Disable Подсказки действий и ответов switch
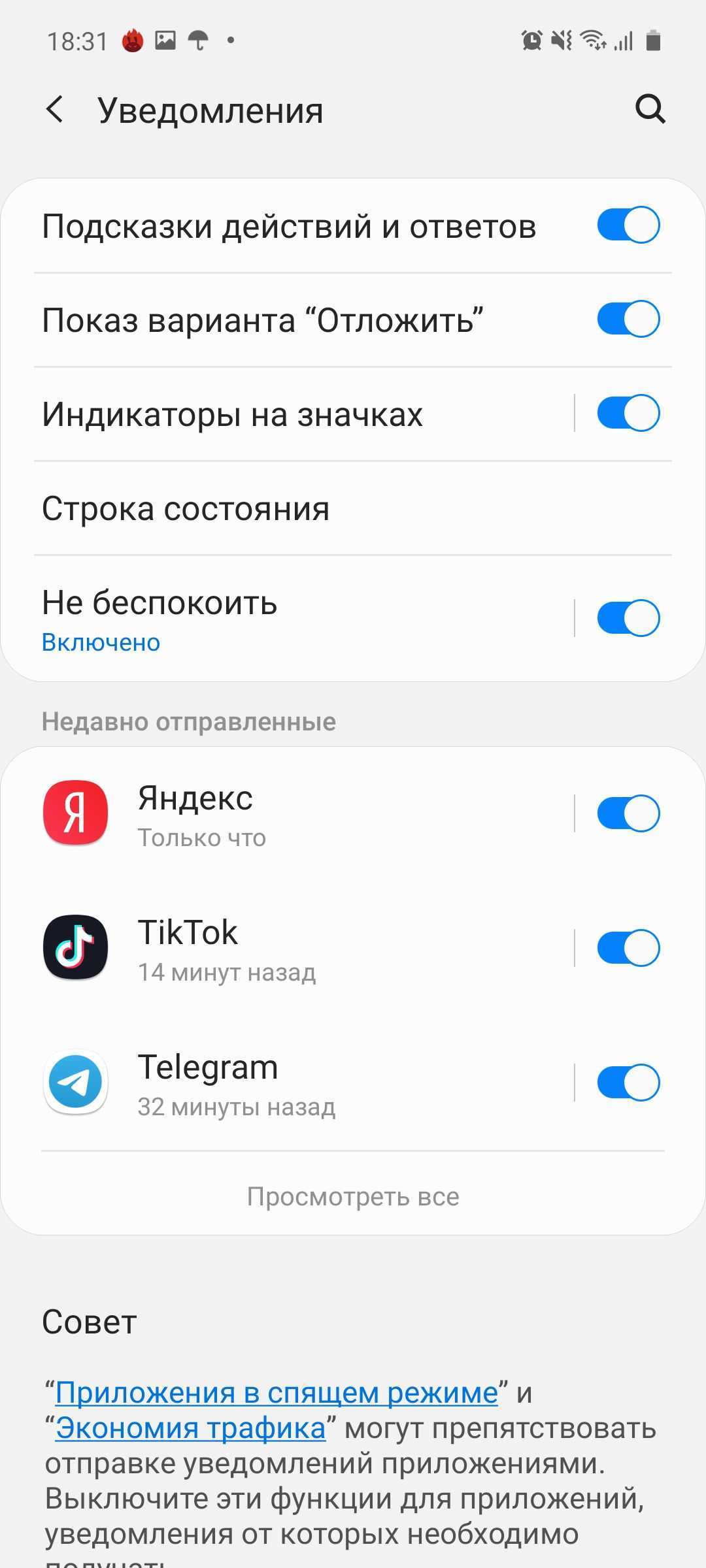The image size is (706, 1568). (x=628, y=225)
